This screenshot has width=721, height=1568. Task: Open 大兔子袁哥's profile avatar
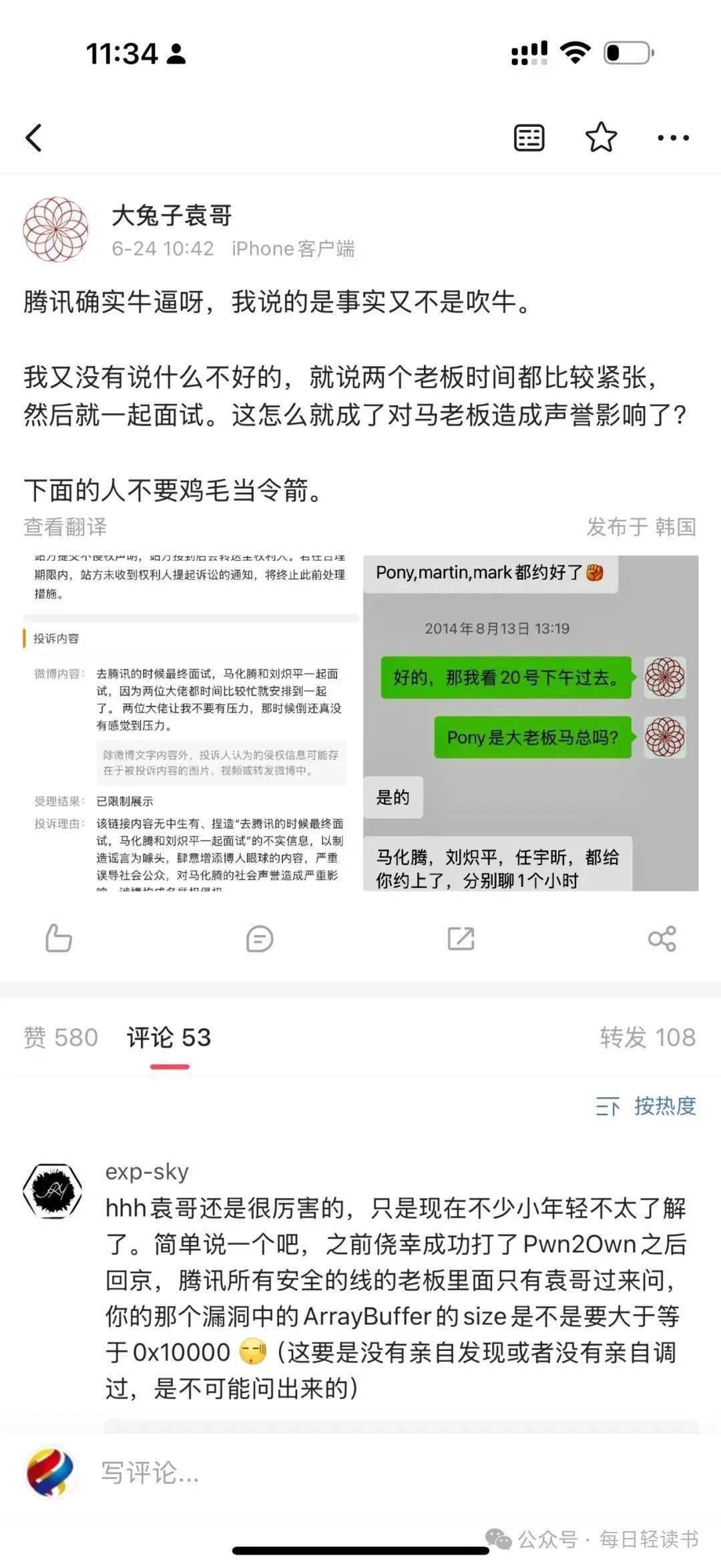click(x=56, y=229)
